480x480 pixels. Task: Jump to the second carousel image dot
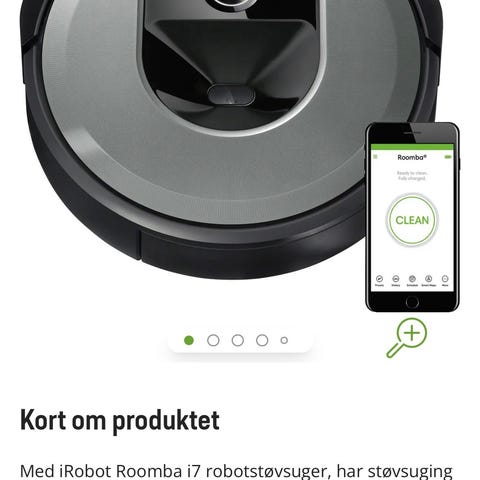coord(213,340)
